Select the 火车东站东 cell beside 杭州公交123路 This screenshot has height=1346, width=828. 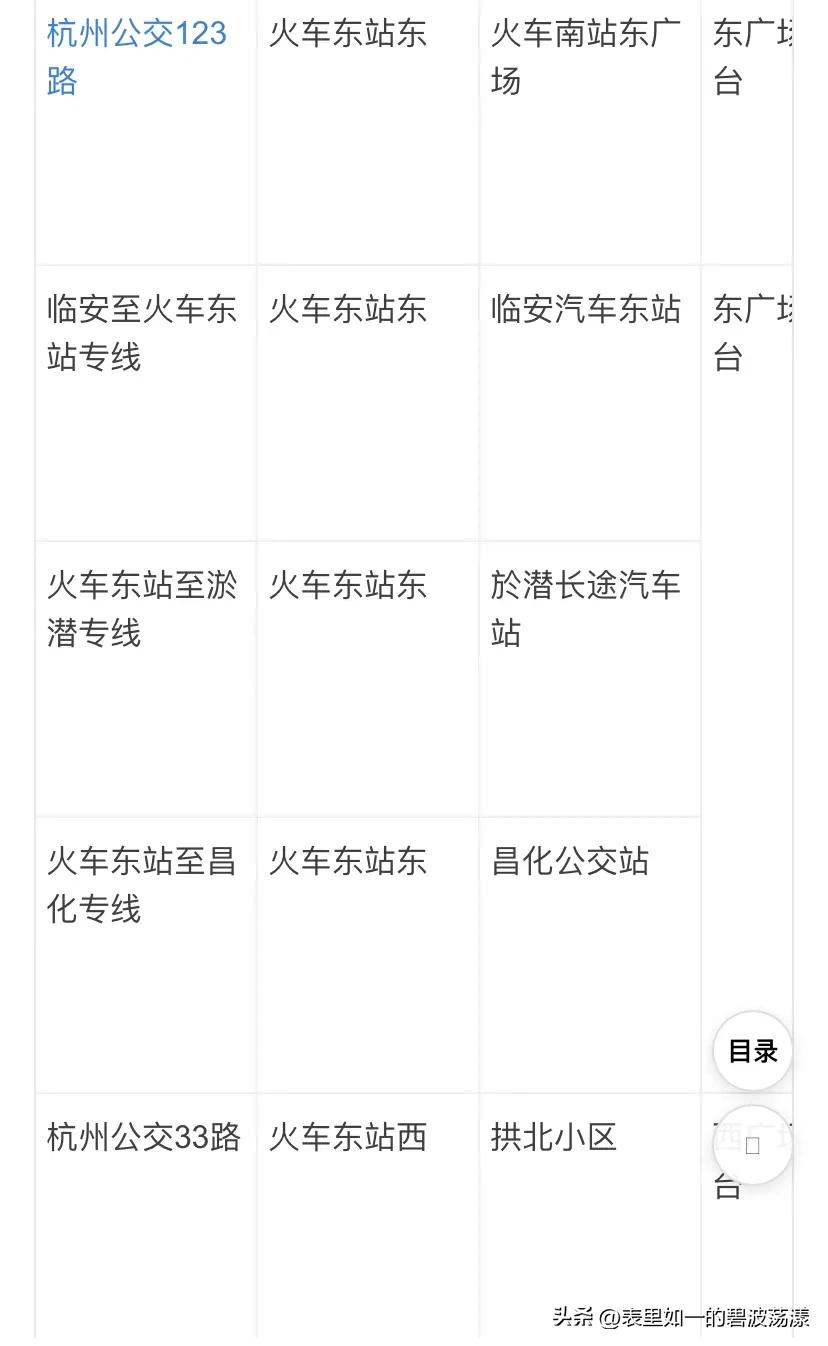point(345,35)
